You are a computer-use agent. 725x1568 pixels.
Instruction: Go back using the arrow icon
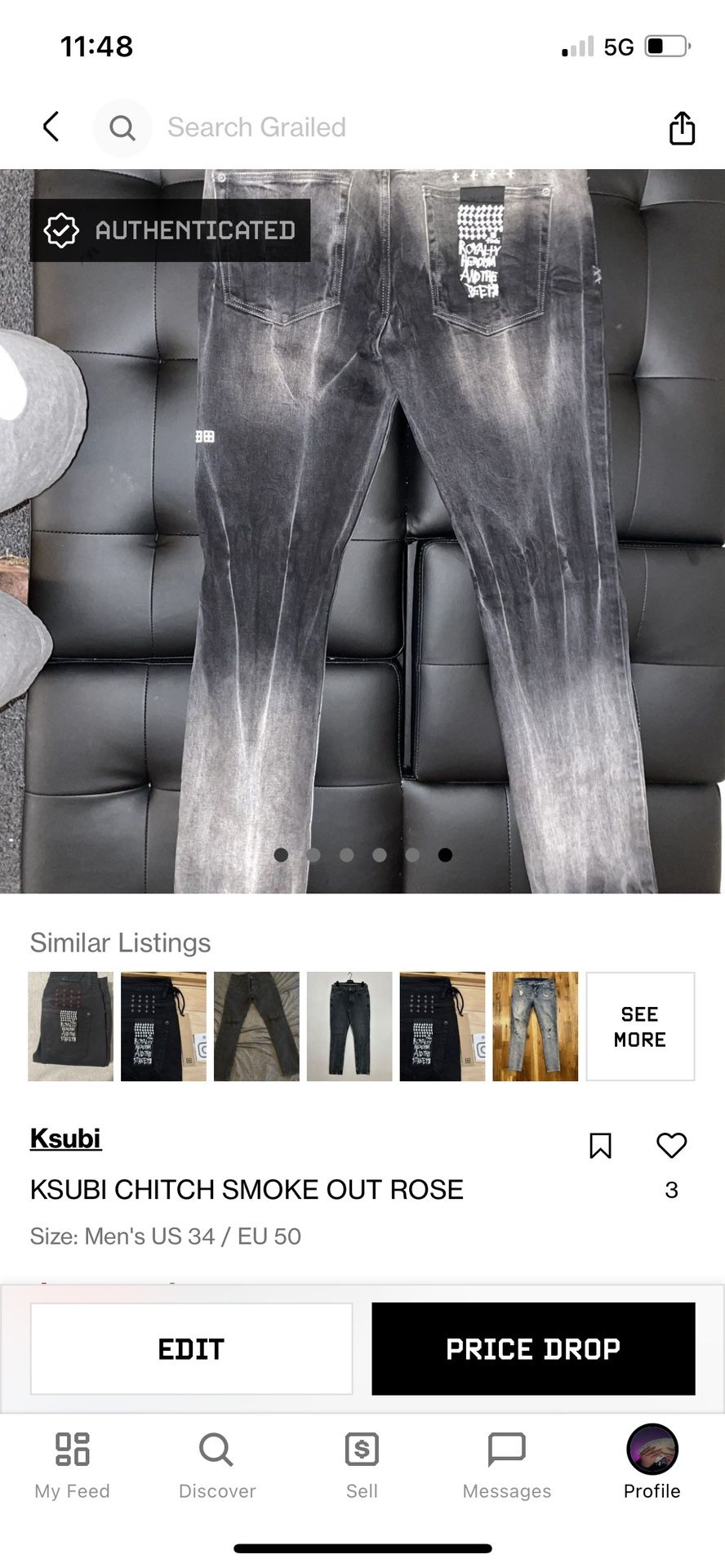(x=51, y=127)
